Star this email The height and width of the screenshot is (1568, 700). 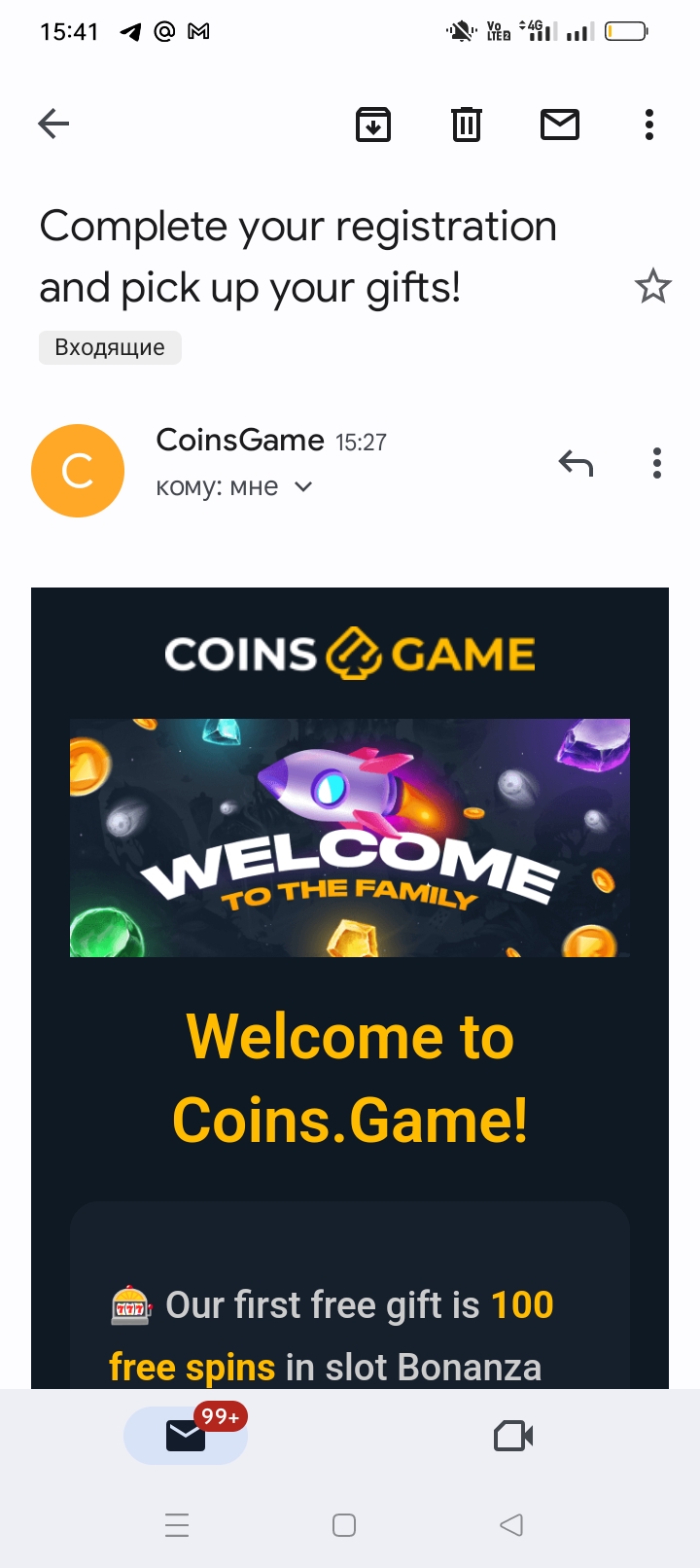click(652, 286)
